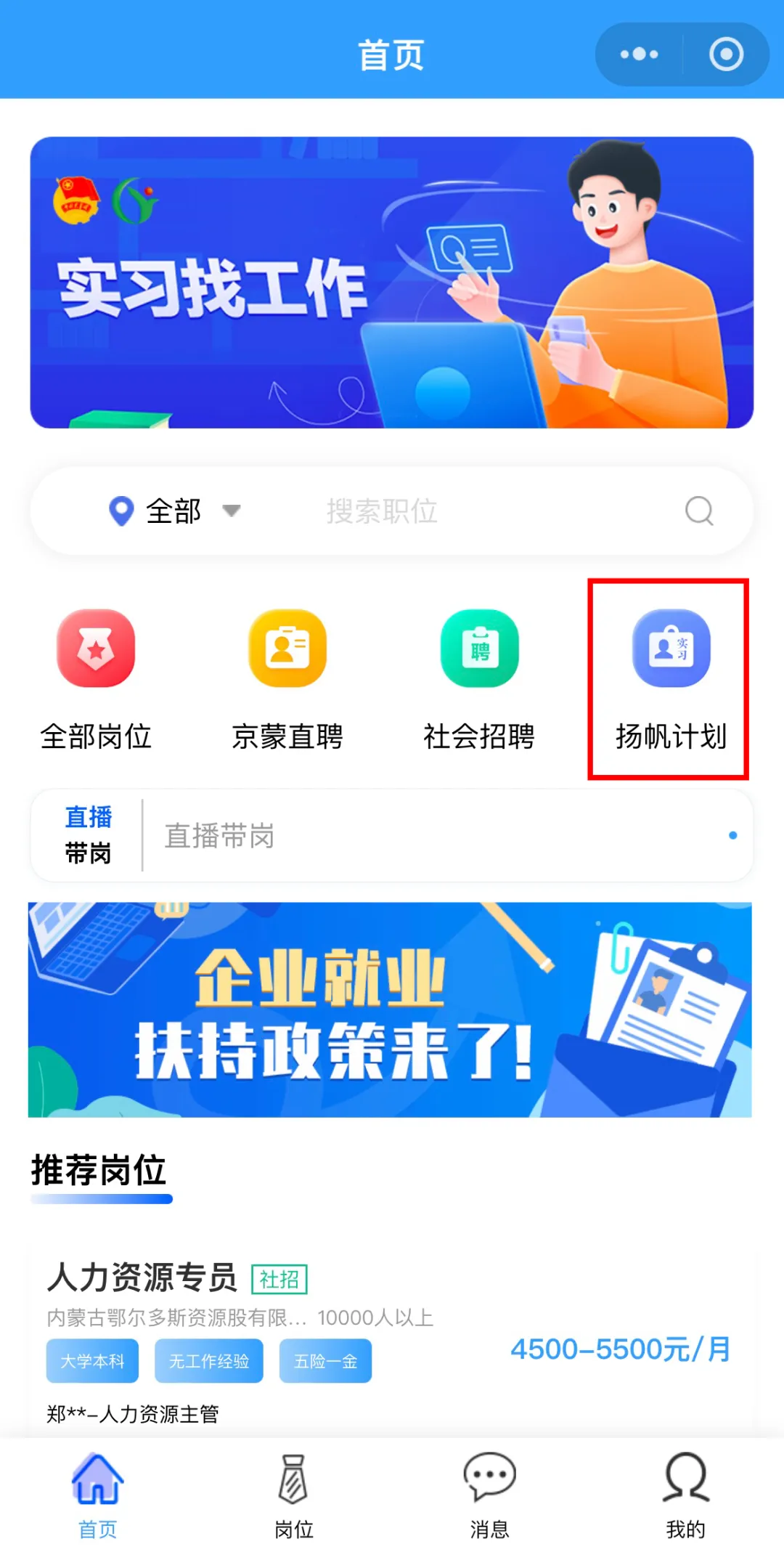The width and height of the screenshot is (784, 1560).
Task: Tap the magnifier search icon
Action: pos(699,511)
